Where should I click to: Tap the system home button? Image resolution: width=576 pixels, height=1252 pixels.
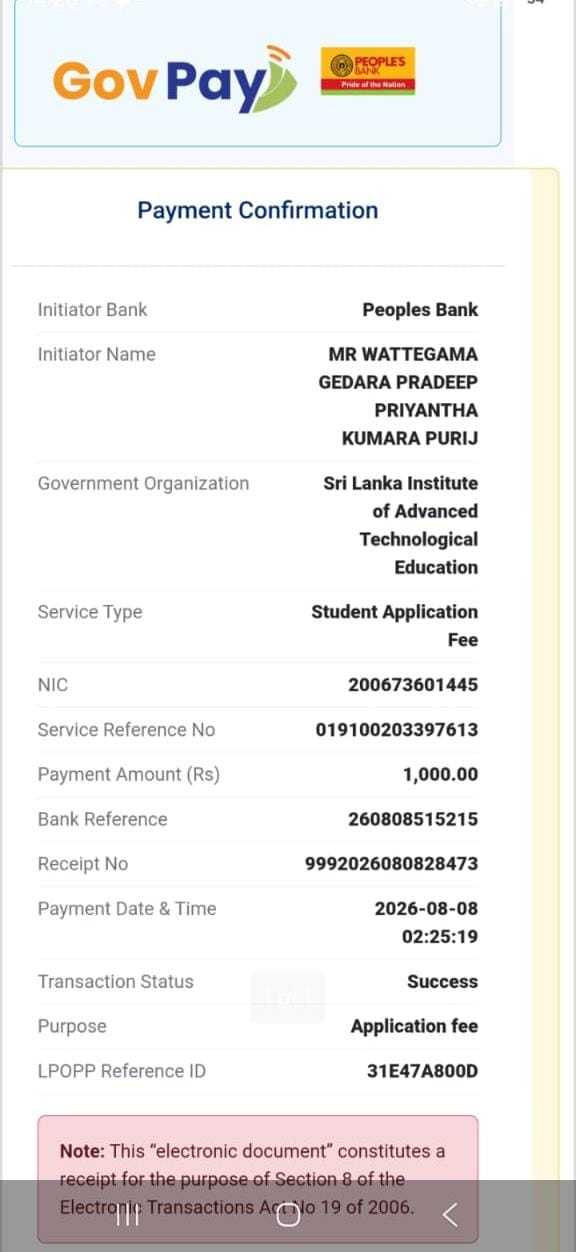coord(288,1215)
